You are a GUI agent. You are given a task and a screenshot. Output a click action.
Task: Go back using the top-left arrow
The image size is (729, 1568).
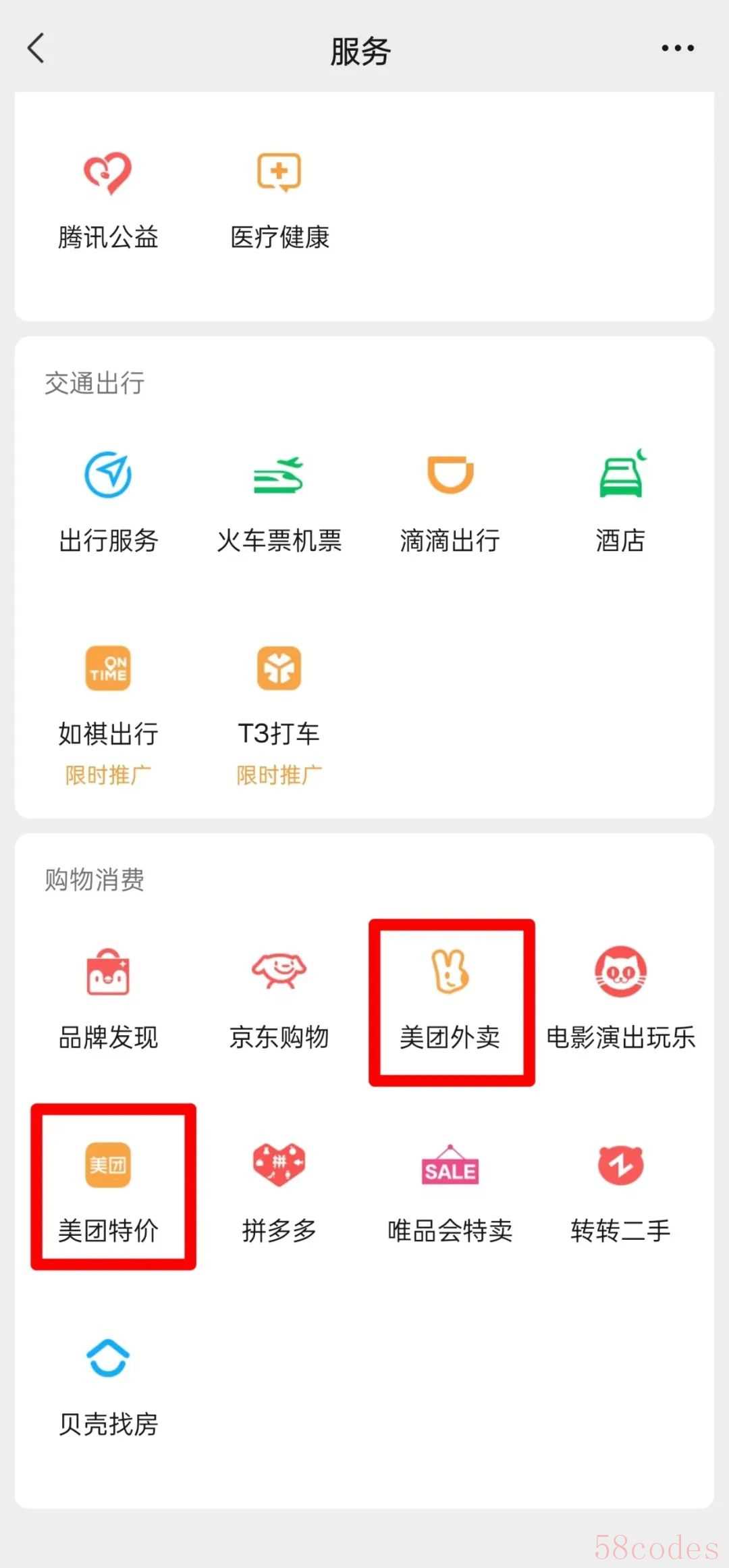[36, 49]
